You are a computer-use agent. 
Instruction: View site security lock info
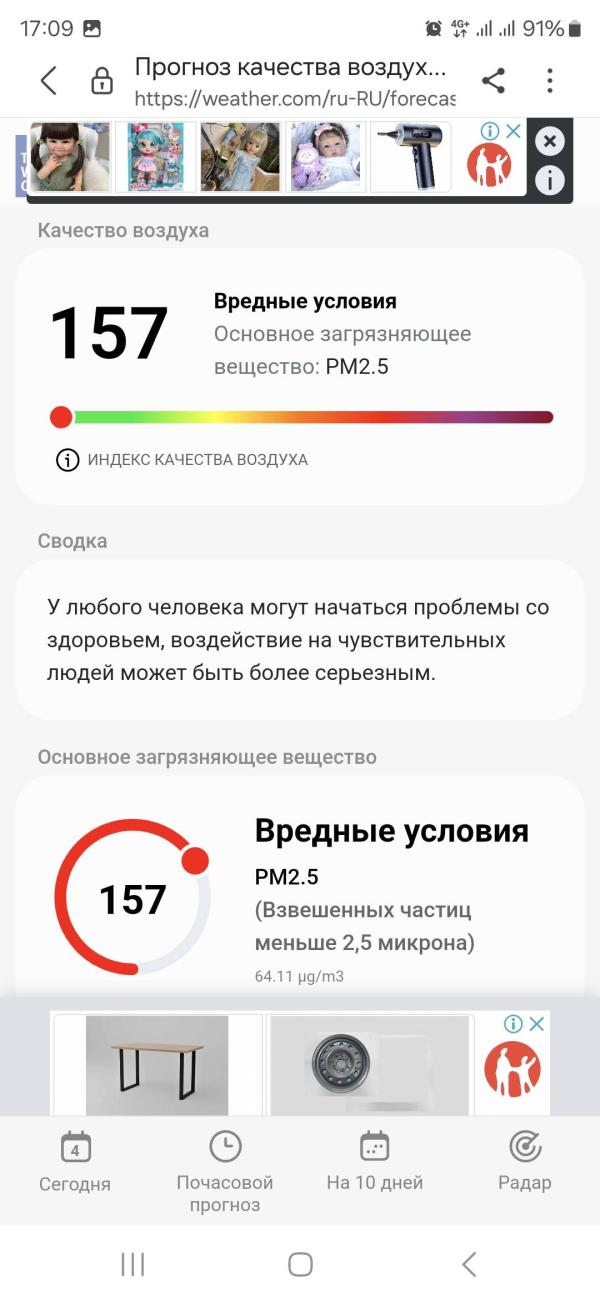pyautogui.click(x=102, y=82)
